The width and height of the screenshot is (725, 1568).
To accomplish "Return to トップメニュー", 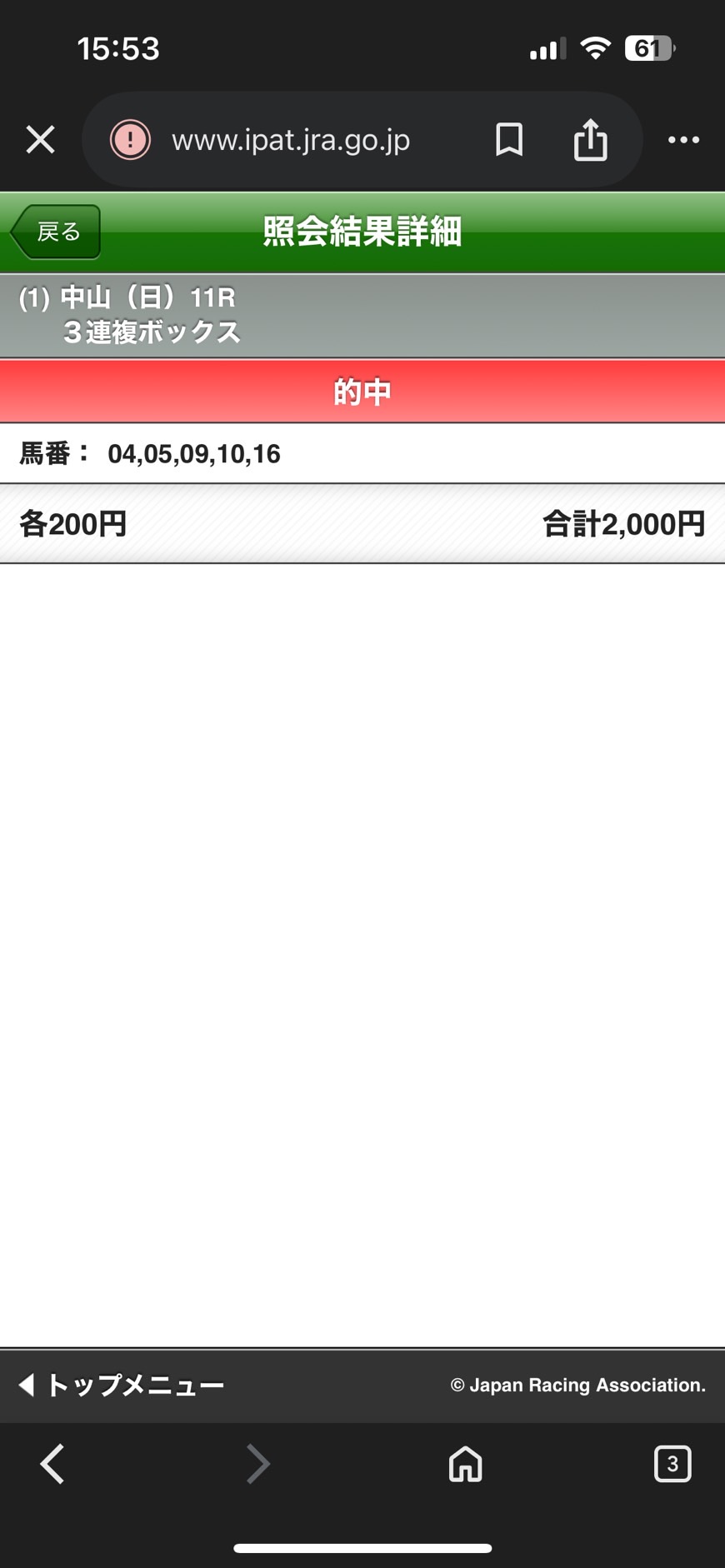I will coord(122,1385).
